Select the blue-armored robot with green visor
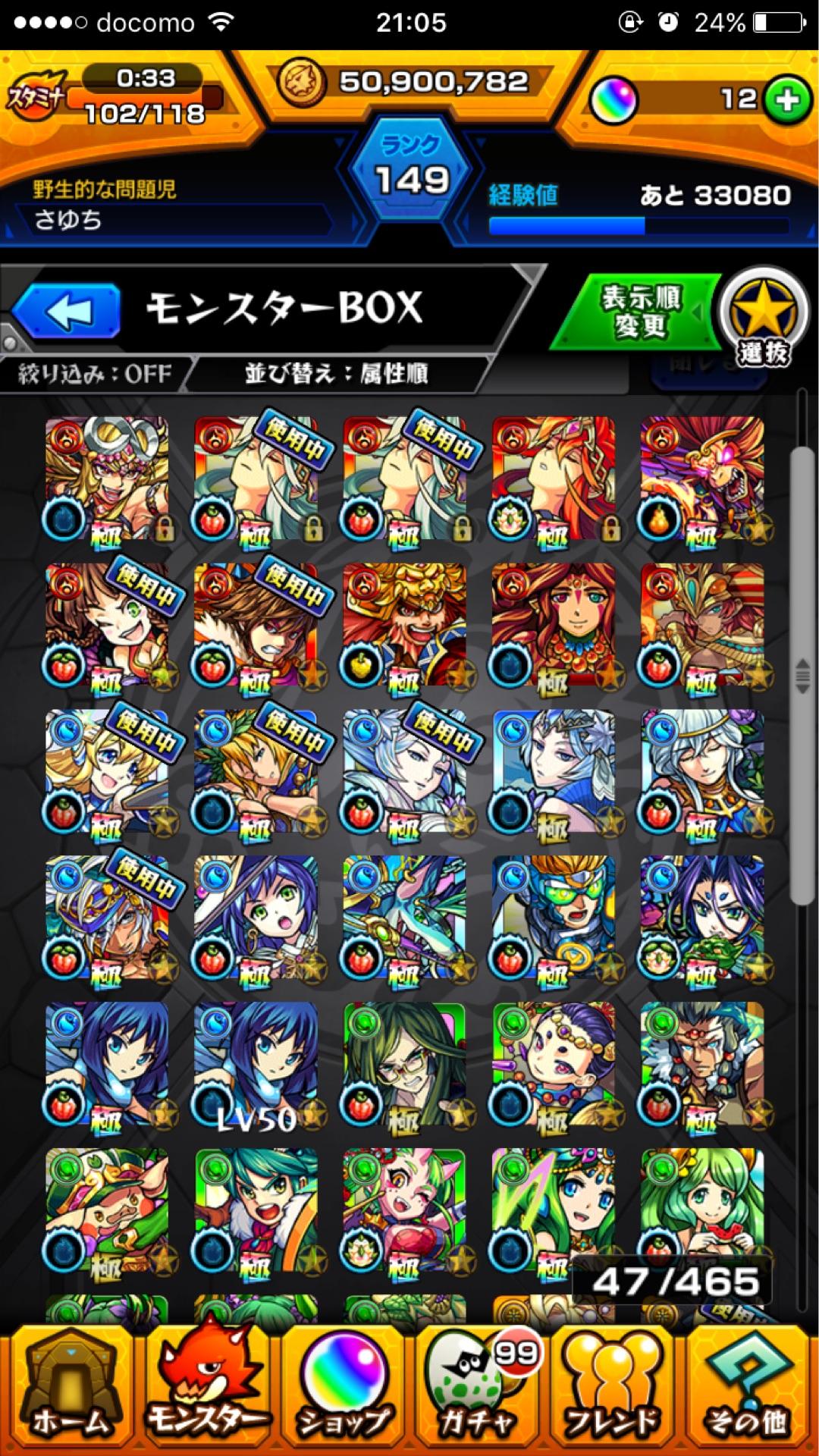The height and width of the screenshot is (1456, 819). pos(554,918)
